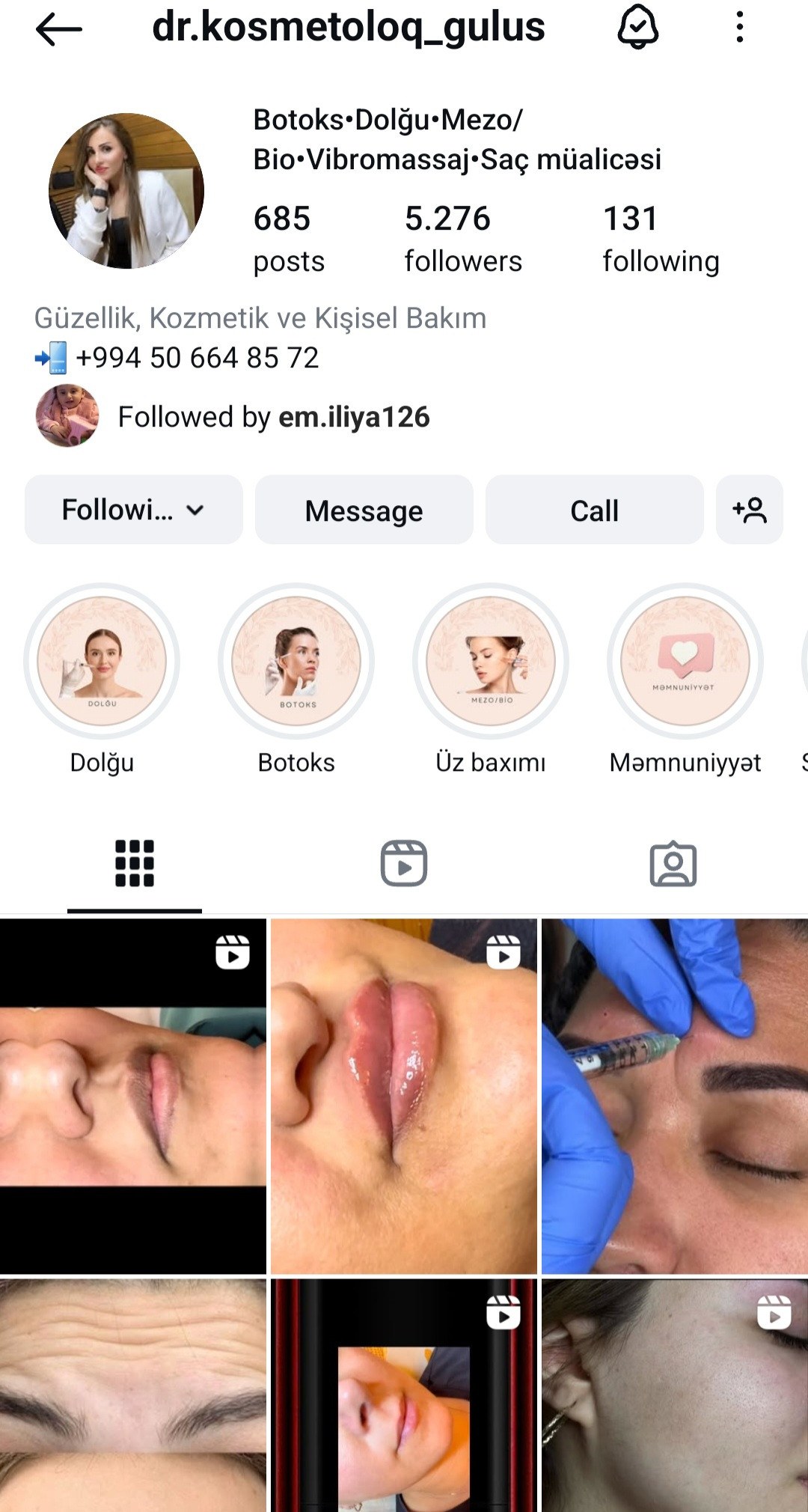808x1512 pixels.
Task: Open the blue glove injection post
Action: click(x=674, y=1096)
